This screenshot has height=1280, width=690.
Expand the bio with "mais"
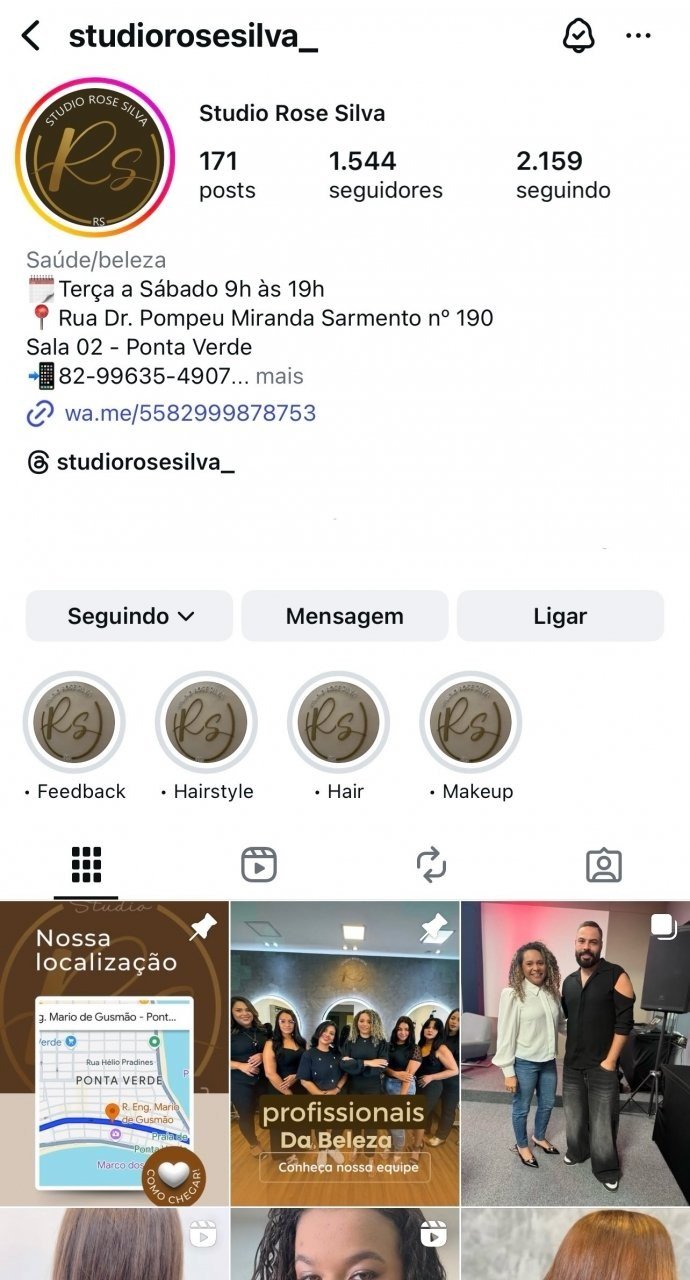tap(279, 376)
